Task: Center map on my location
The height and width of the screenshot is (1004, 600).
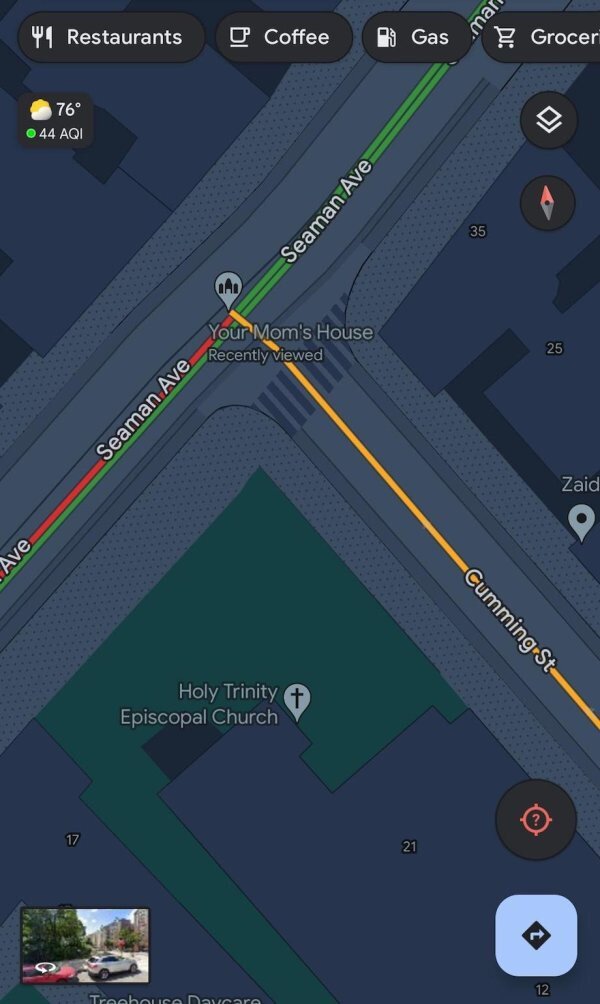Action: click(x=536, y=820)
